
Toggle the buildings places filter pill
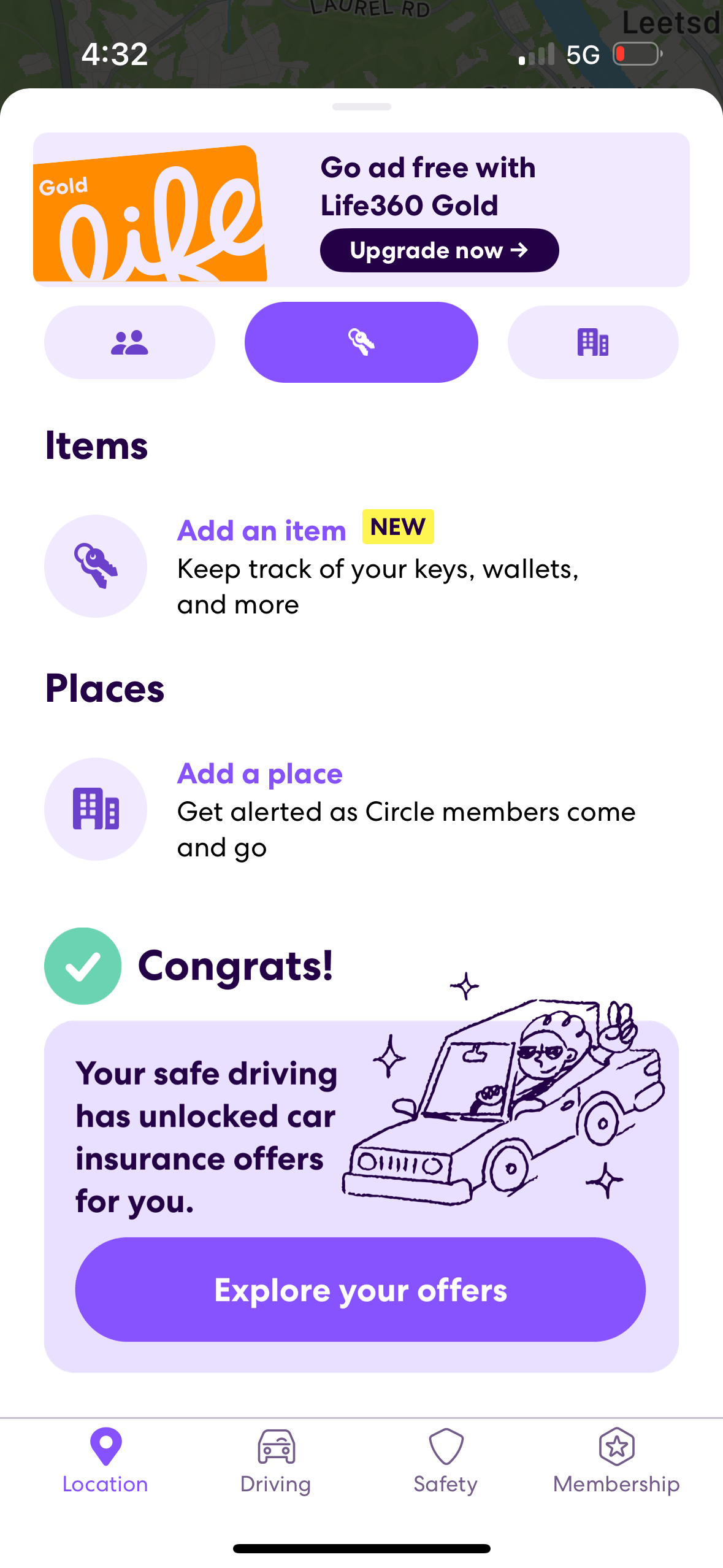tap(592, 342)
